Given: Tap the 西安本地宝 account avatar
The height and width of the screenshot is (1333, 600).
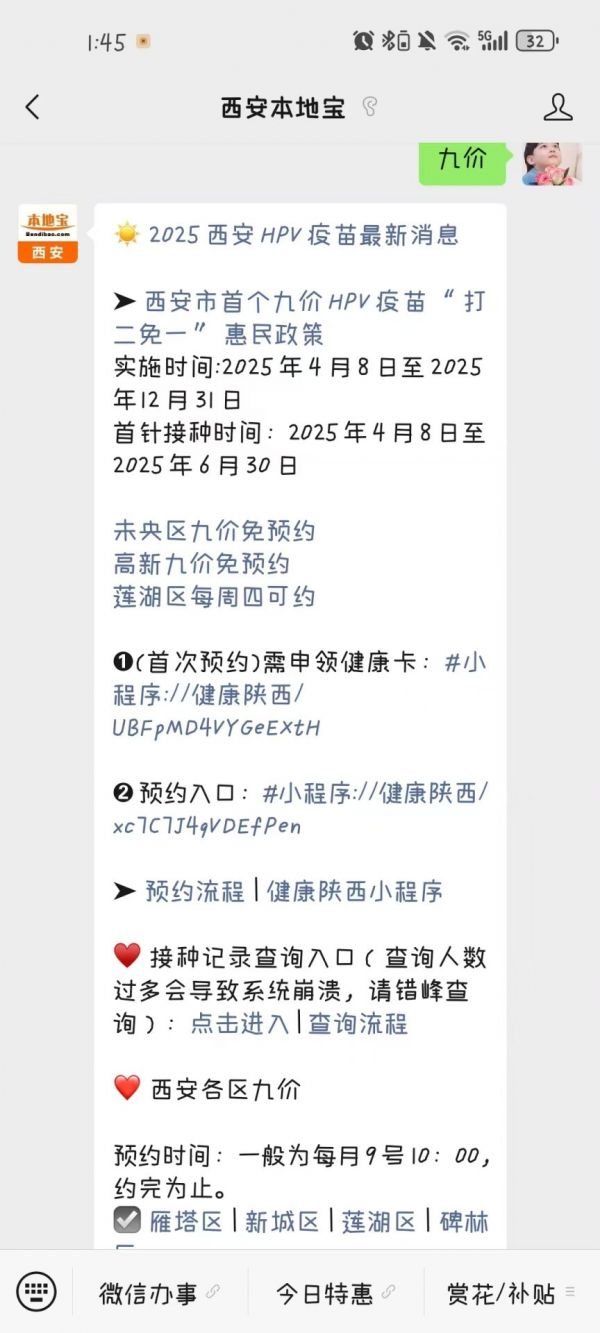Looking at the screenshot, I should (47, 233).
